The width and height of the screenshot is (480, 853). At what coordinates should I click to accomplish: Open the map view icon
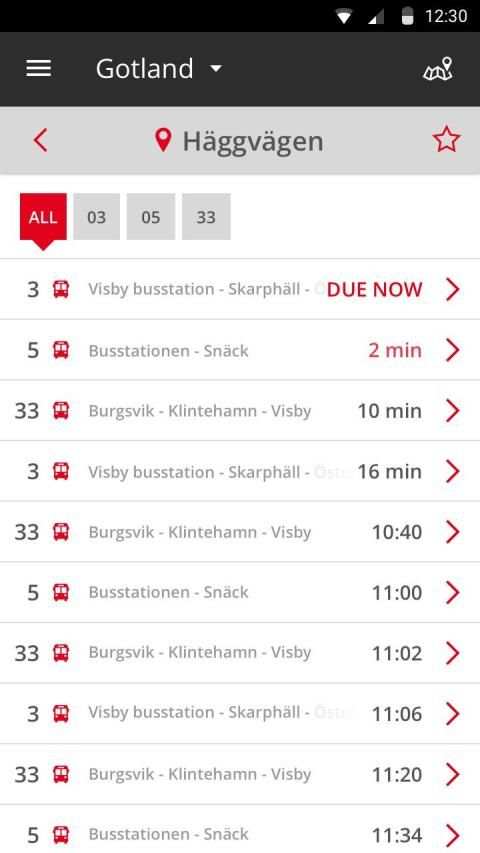click(x=438, y=69)
